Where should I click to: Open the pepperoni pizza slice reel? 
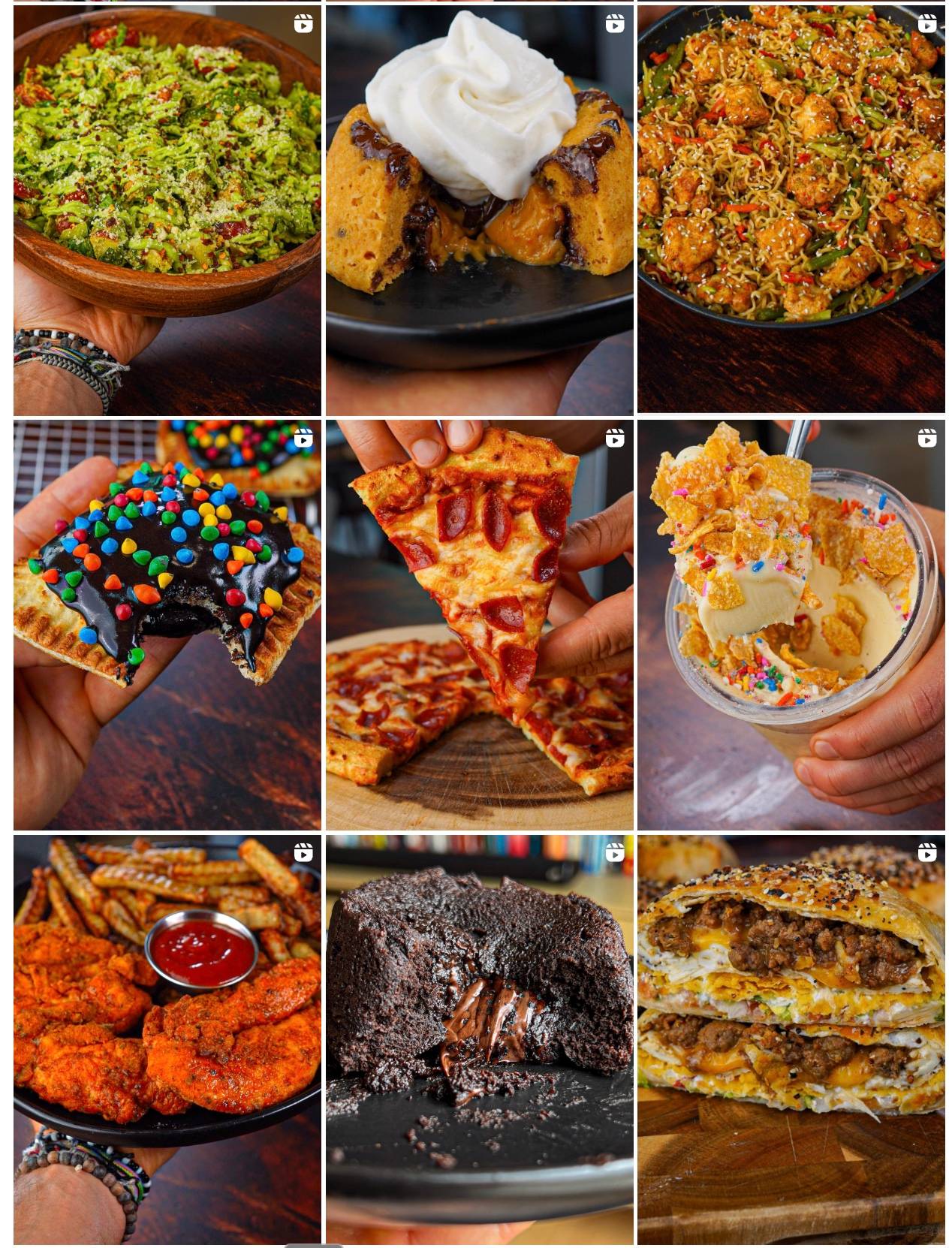coord(479,625)
